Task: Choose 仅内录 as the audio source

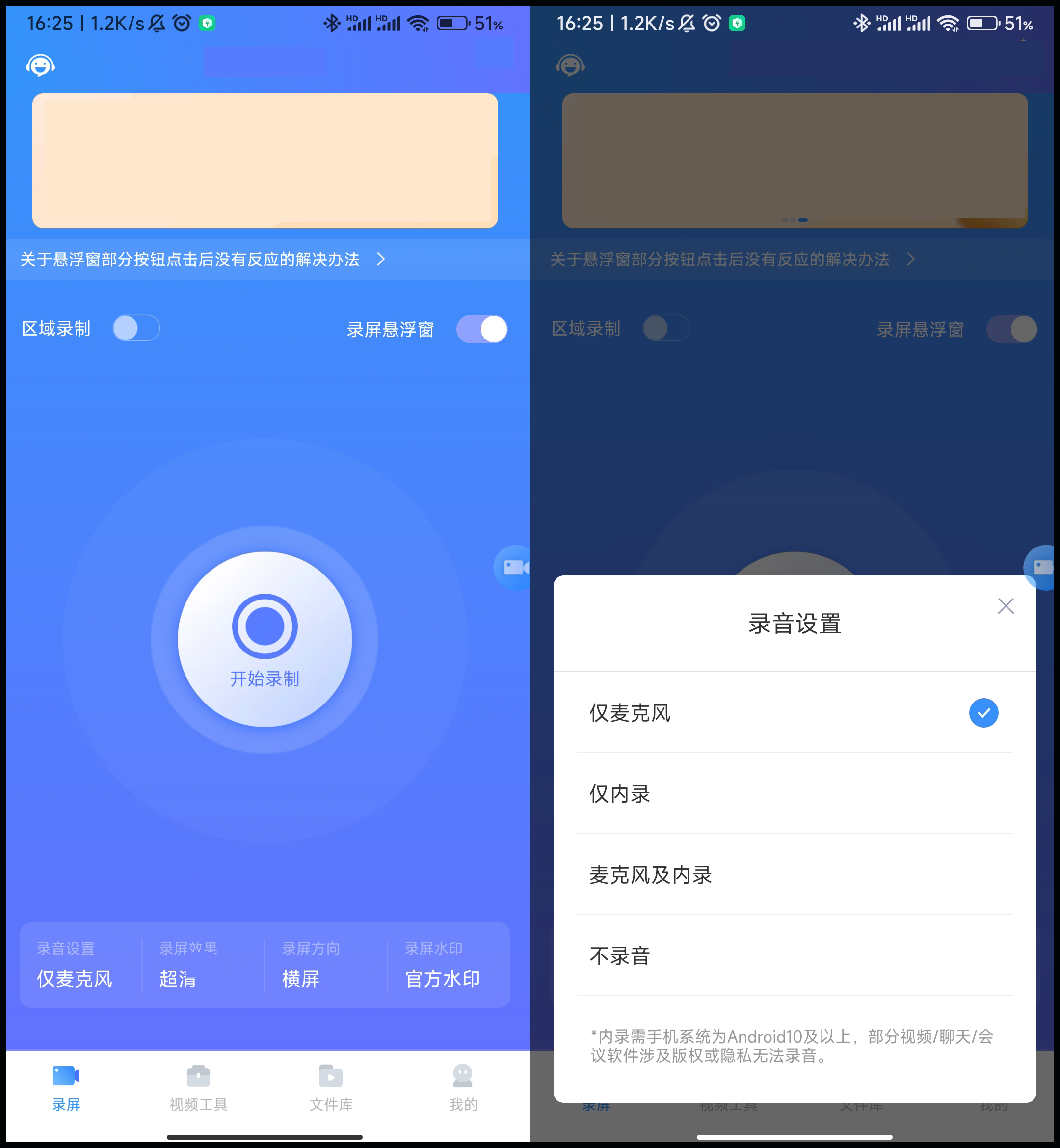Action: click(x=795, y=794)
